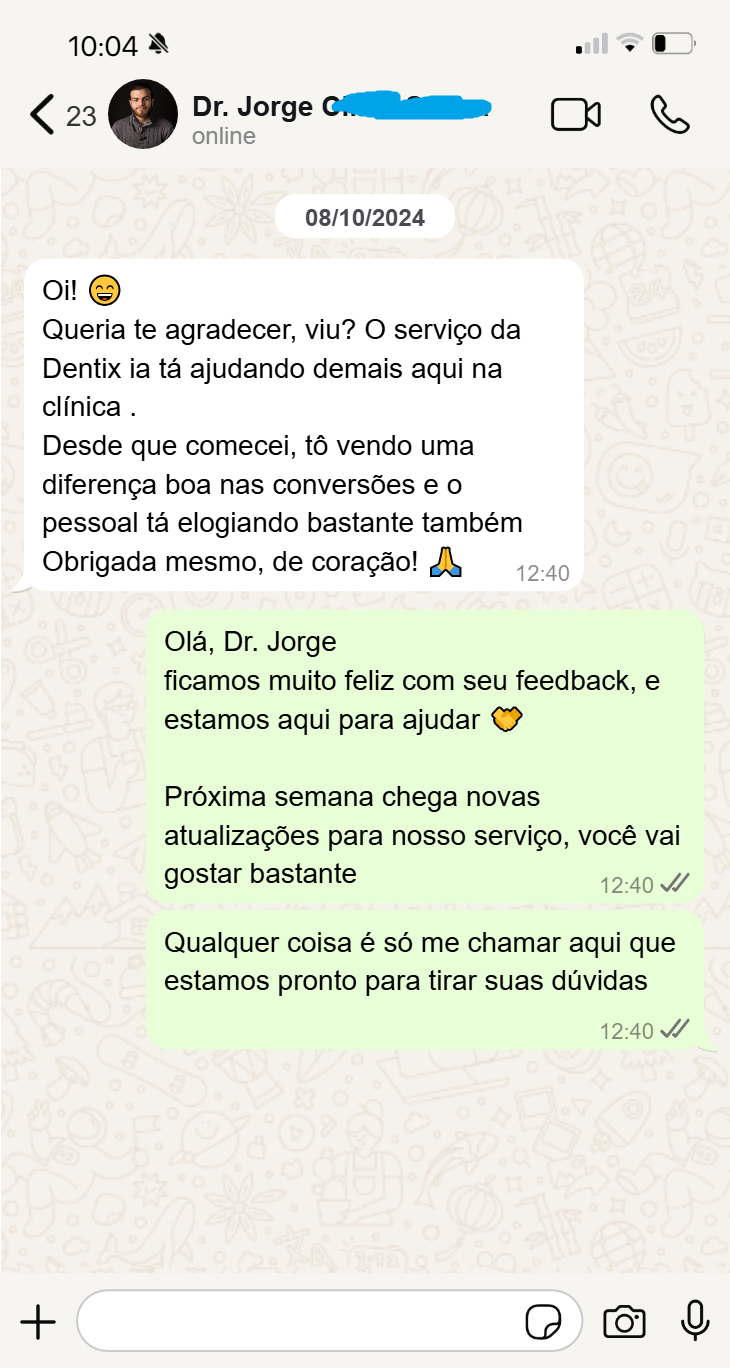Open Dr. Jorge's profile picture

coord(142,115)
